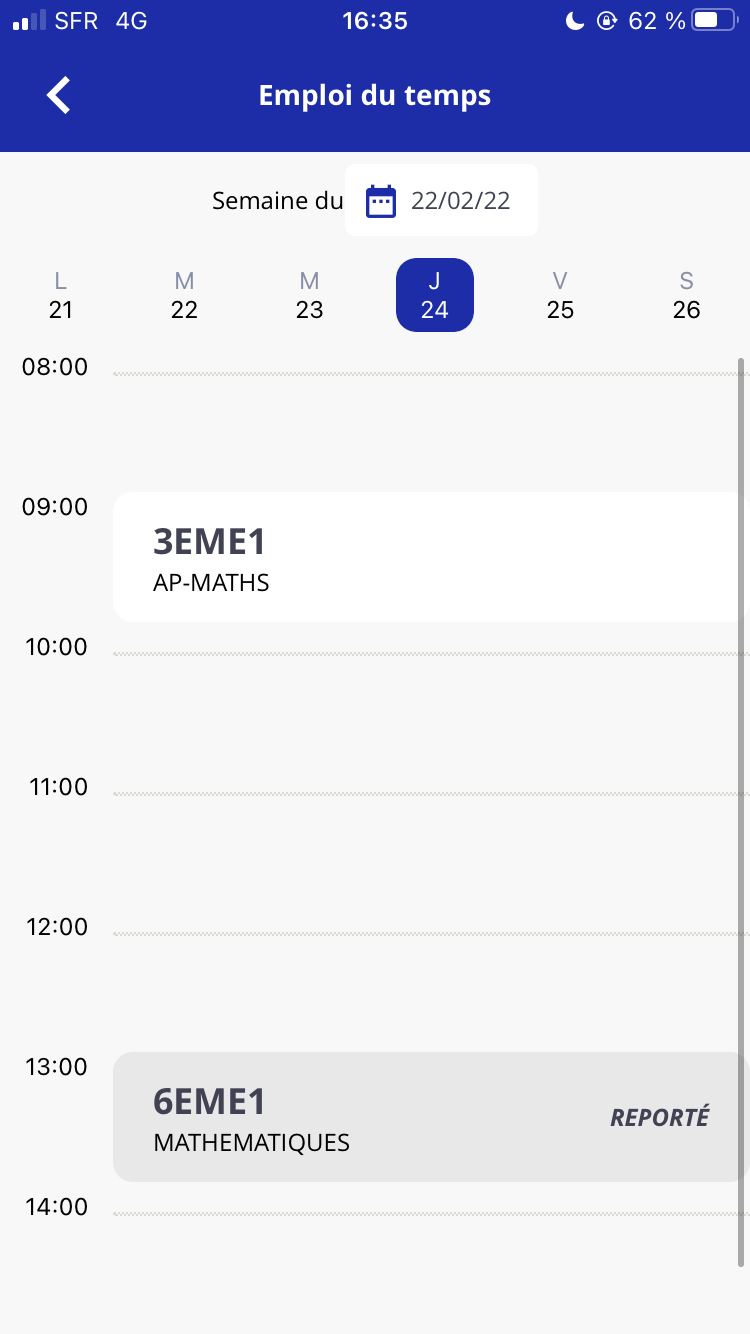Select Thursday 24
This screenshot has width=750, height=1334.
point(435,295)
